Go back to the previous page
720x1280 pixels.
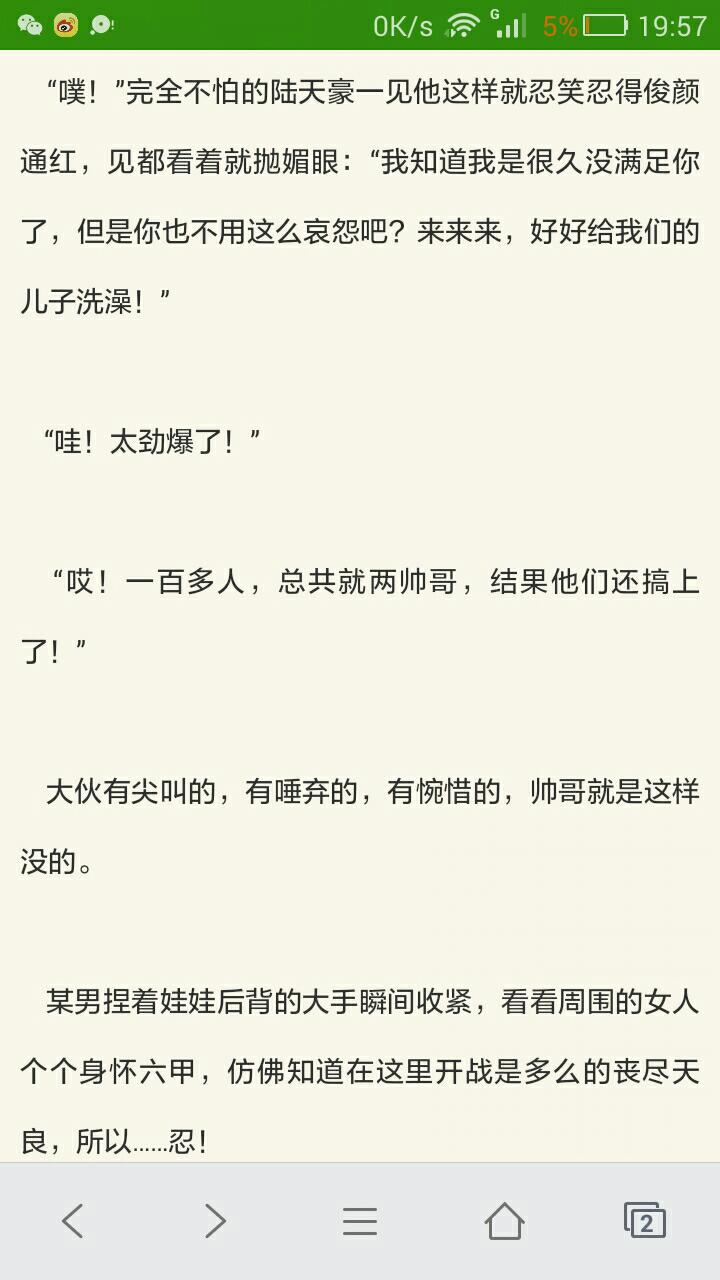(72, 1221)
